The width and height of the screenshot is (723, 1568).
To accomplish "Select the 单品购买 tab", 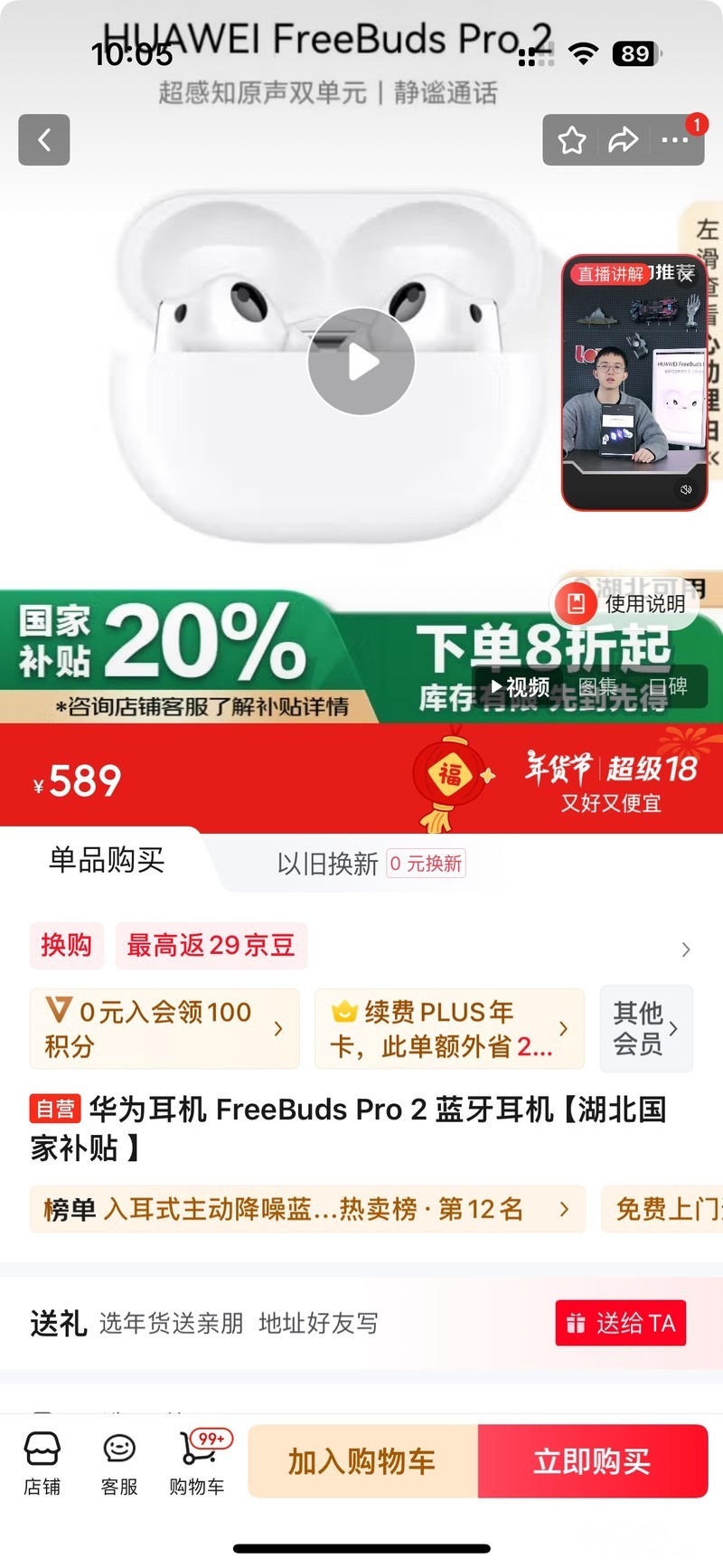I will click(x=107, y=860).
